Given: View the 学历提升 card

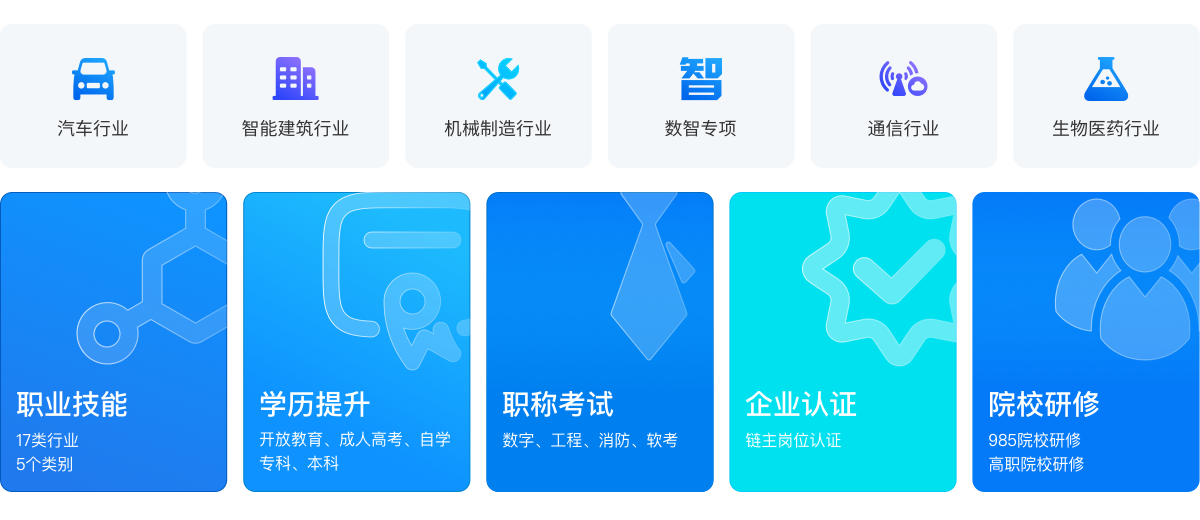Looking at the screenshot, I should [x=357, y=342].
